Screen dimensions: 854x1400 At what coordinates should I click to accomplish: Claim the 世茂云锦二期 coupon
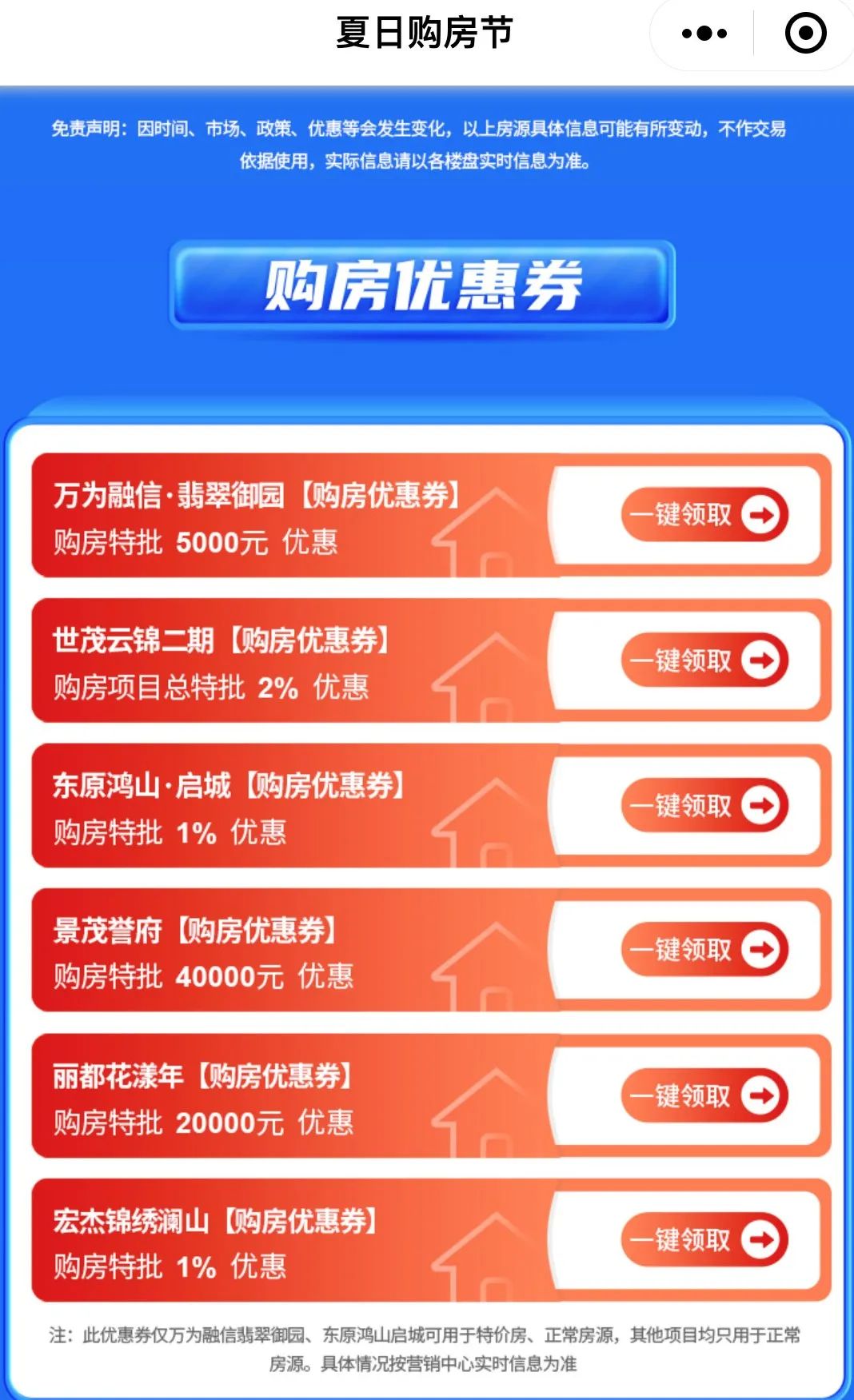704,660
